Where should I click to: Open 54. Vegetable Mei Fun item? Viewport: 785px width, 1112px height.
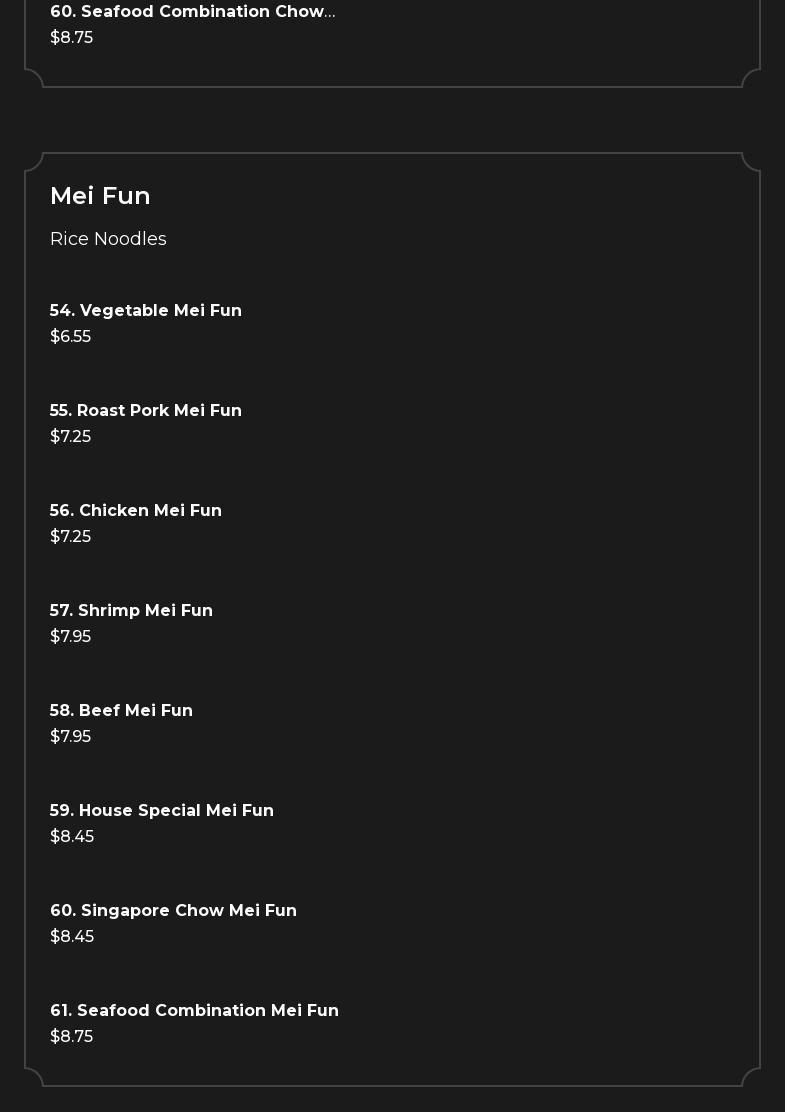point(146,311)
